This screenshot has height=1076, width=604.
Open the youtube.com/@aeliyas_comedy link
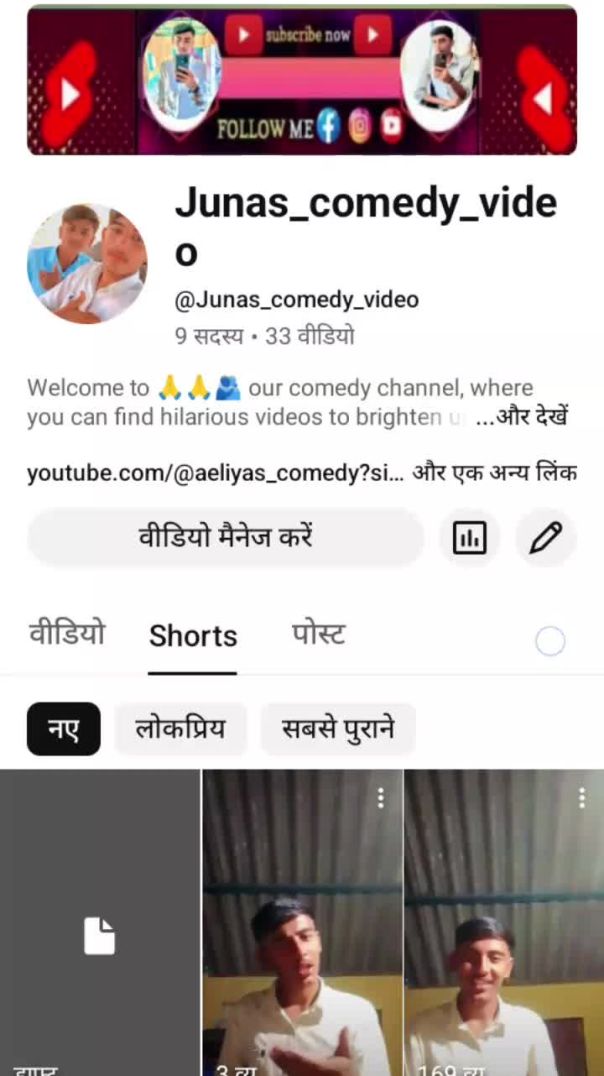pyautogui.click(x=214, y=473)
